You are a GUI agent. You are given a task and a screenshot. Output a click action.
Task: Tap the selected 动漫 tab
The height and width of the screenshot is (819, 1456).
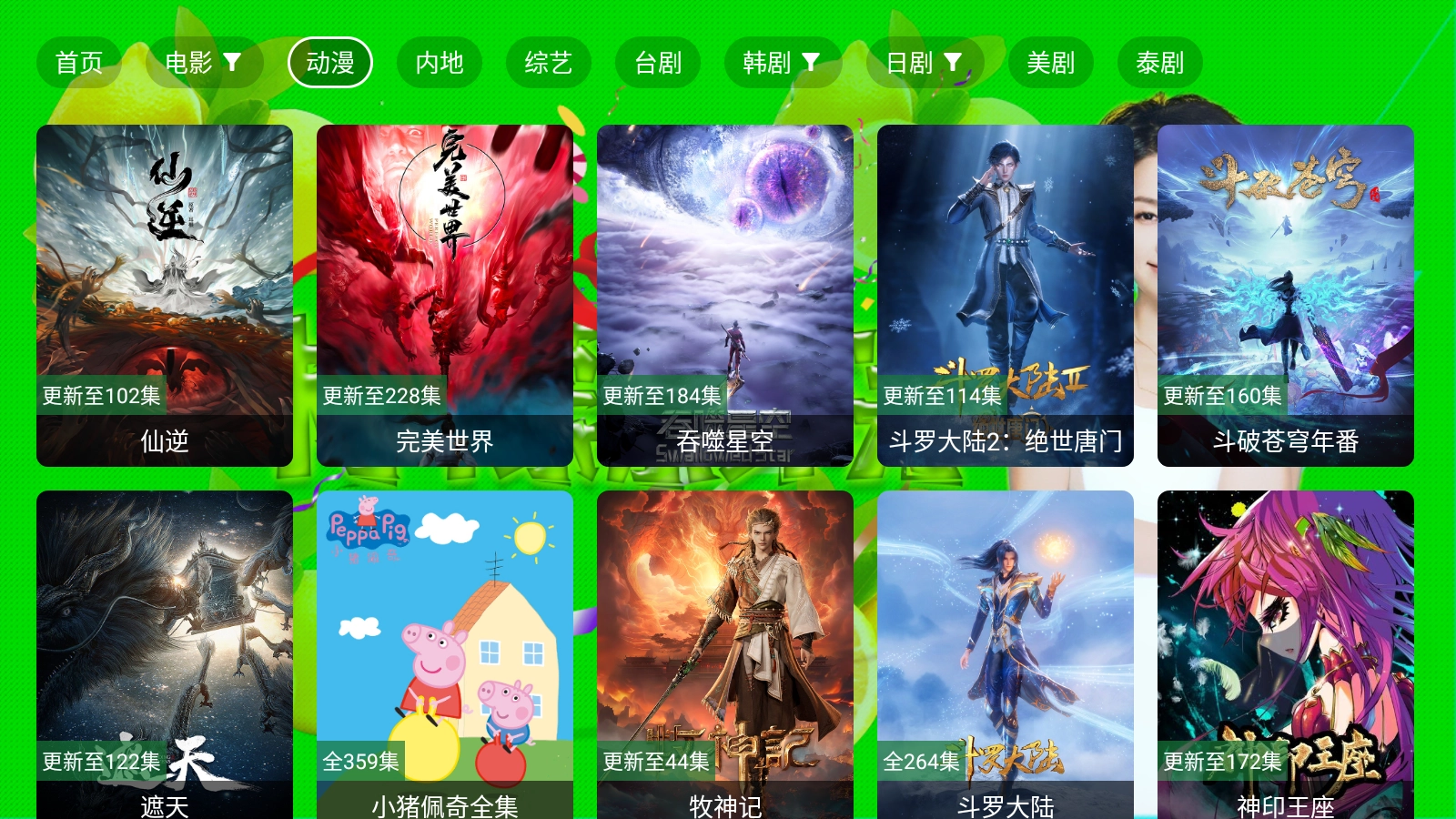point(329,63)
